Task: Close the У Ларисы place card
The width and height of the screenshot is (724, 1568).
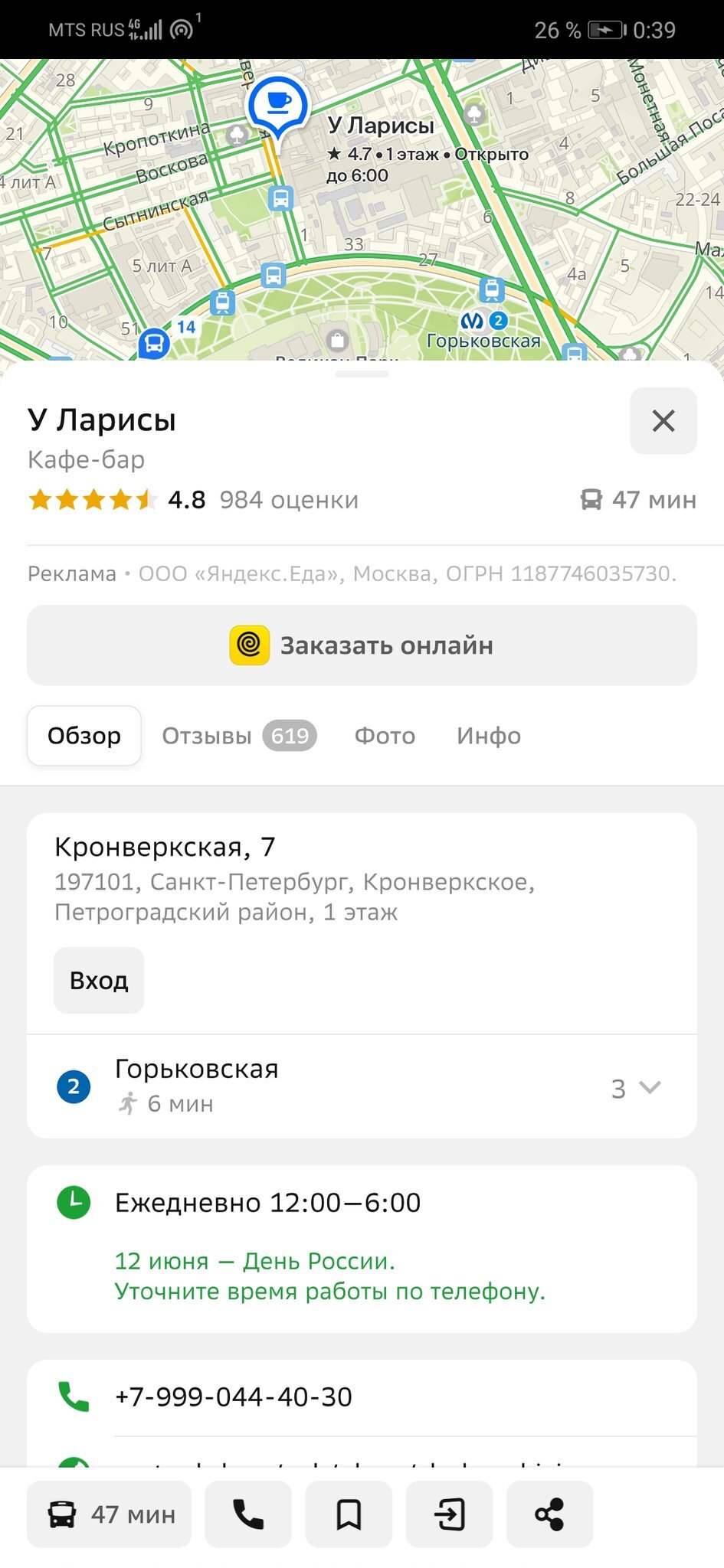Action: 663,420
